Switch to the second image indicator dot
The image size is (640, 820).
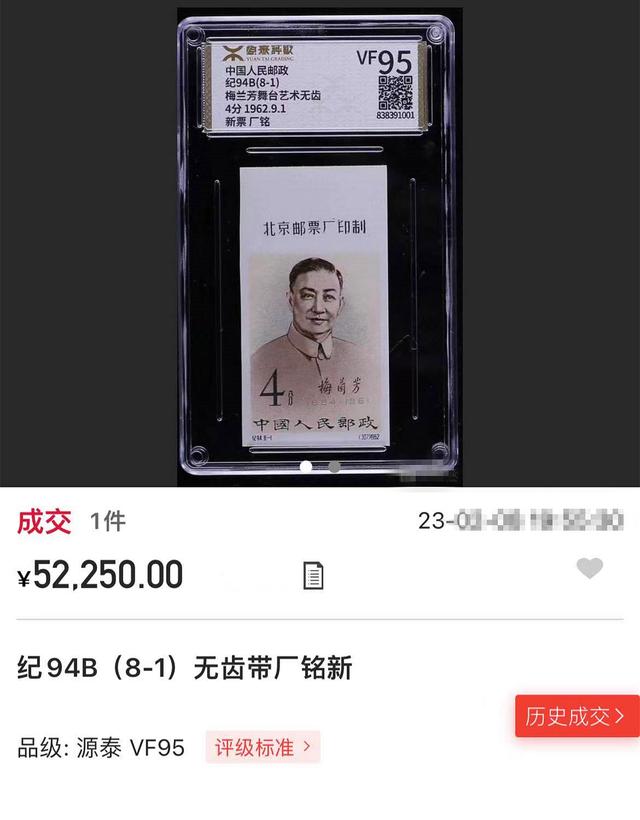(334, 466)
